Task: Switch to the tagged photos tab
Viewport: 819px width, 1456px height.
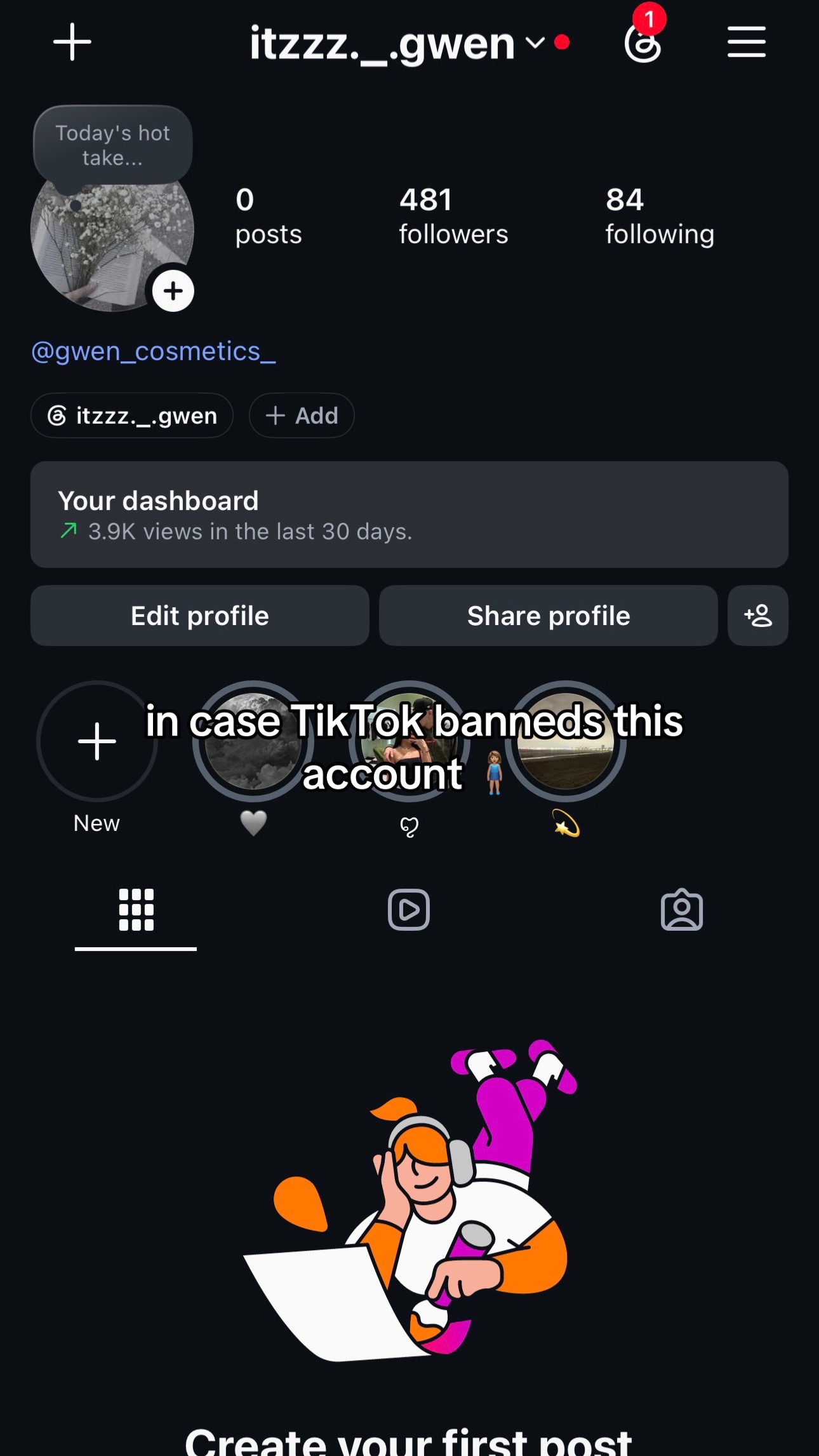Action: tap(682, 910)
